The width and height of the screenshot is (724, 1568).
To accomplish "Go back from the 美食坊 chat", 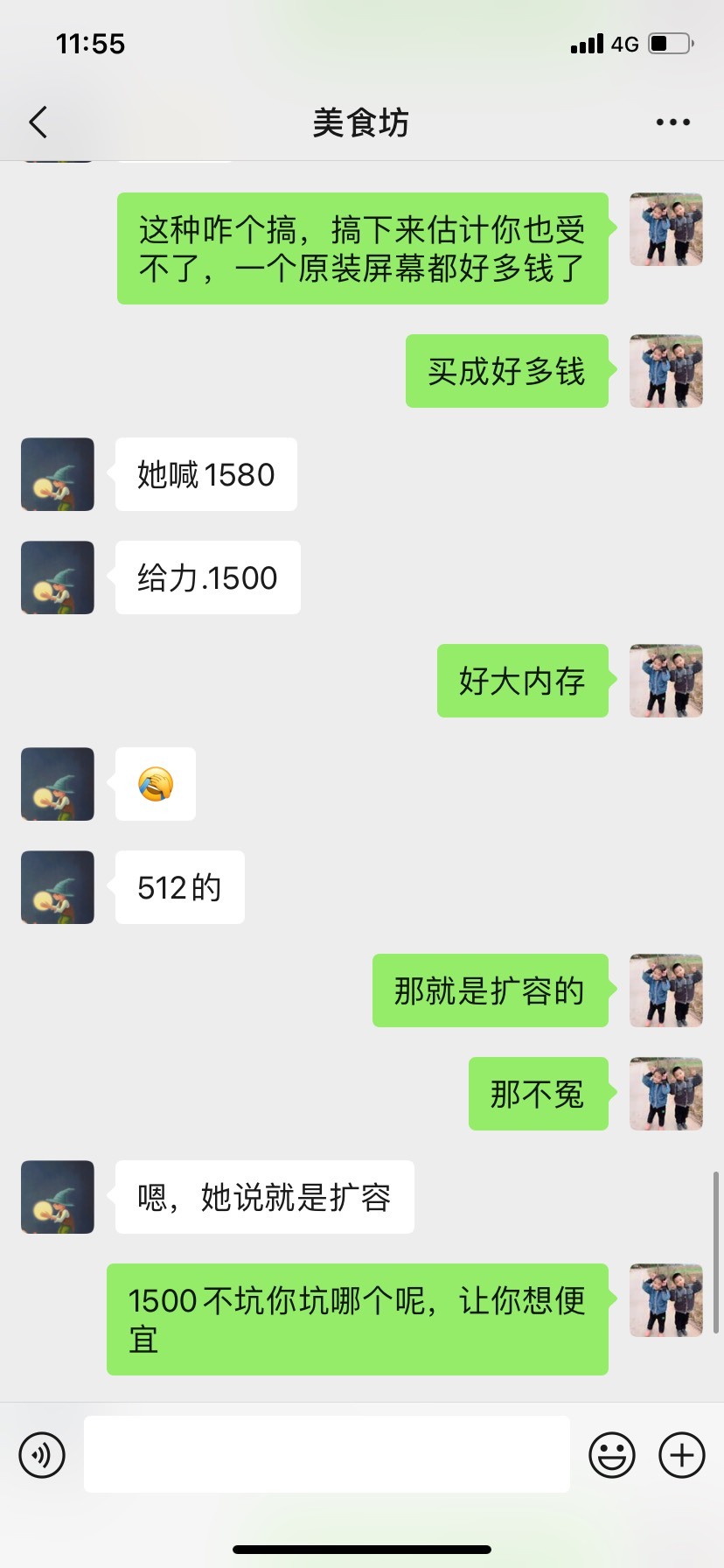I will [38, 122].
